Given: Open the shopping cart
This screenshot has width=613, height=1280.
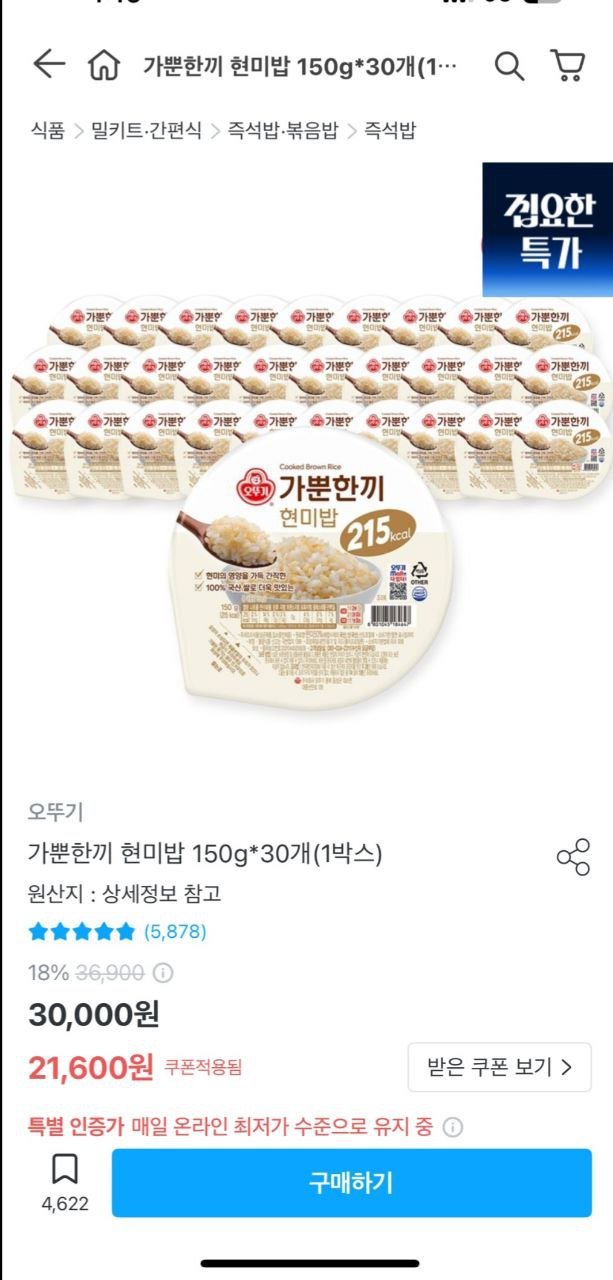Looking at the screenshot, I should point(568,66).
